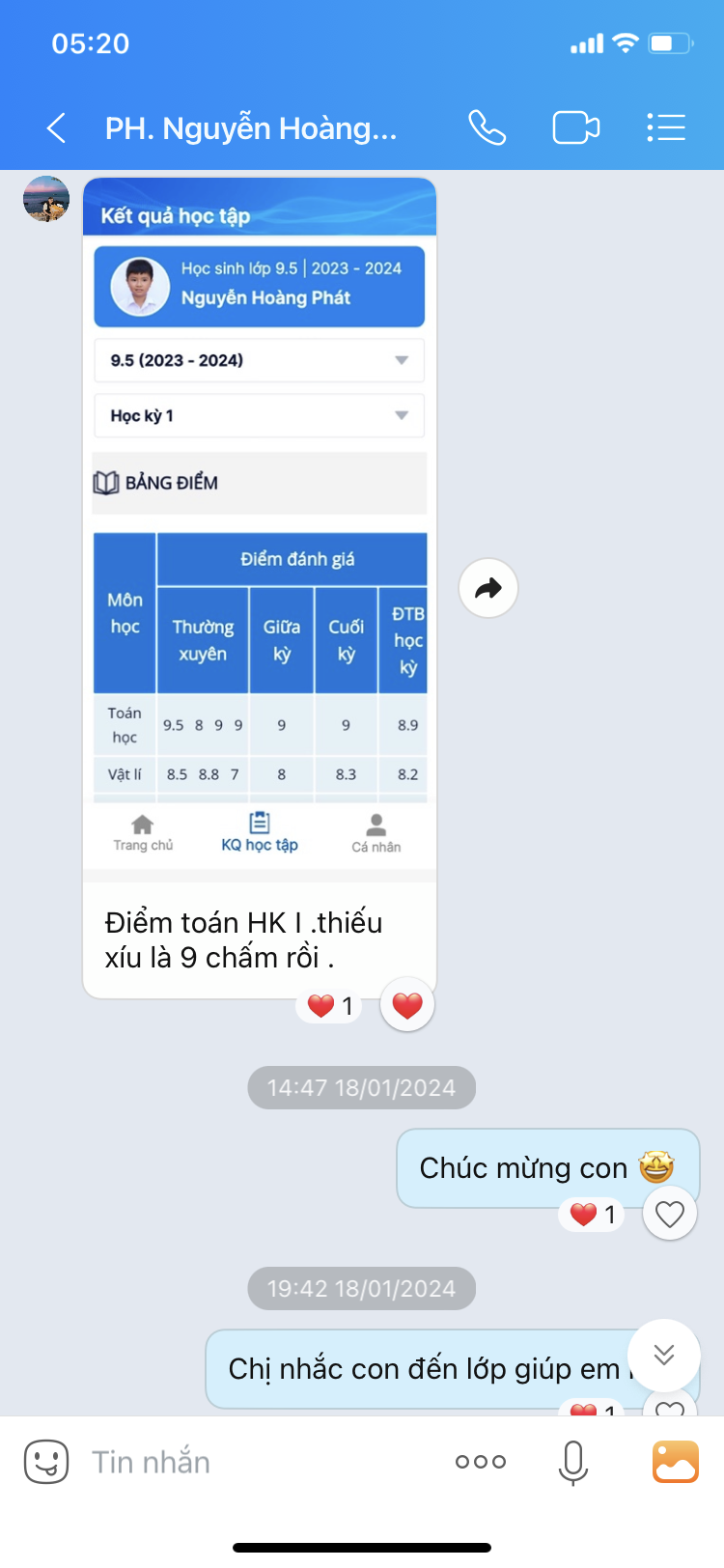The width and height of the screenshot is (724, 1568).
Task: React with heart to the image message
Action: point(407,1005)
